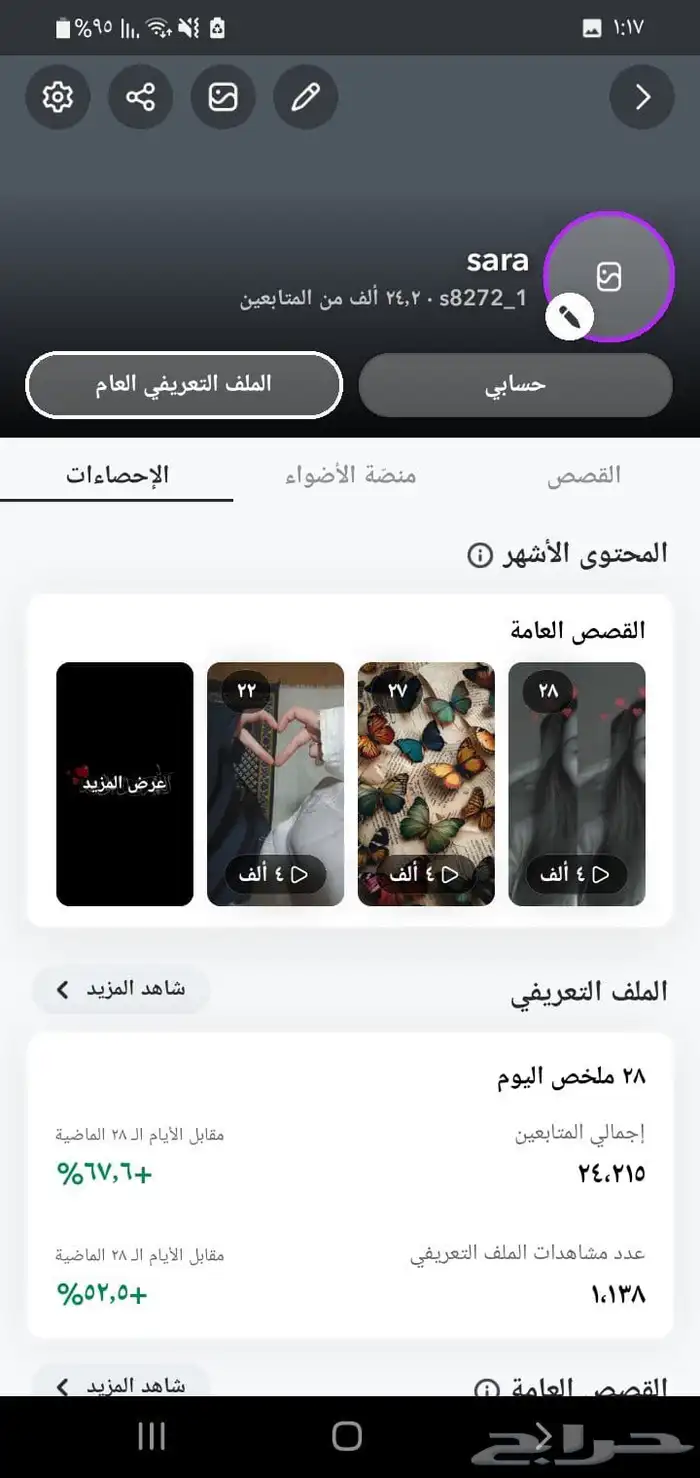Edit profile with the pencil icon
Screen dimensions: 700x1478
click(x=305, y=97)
